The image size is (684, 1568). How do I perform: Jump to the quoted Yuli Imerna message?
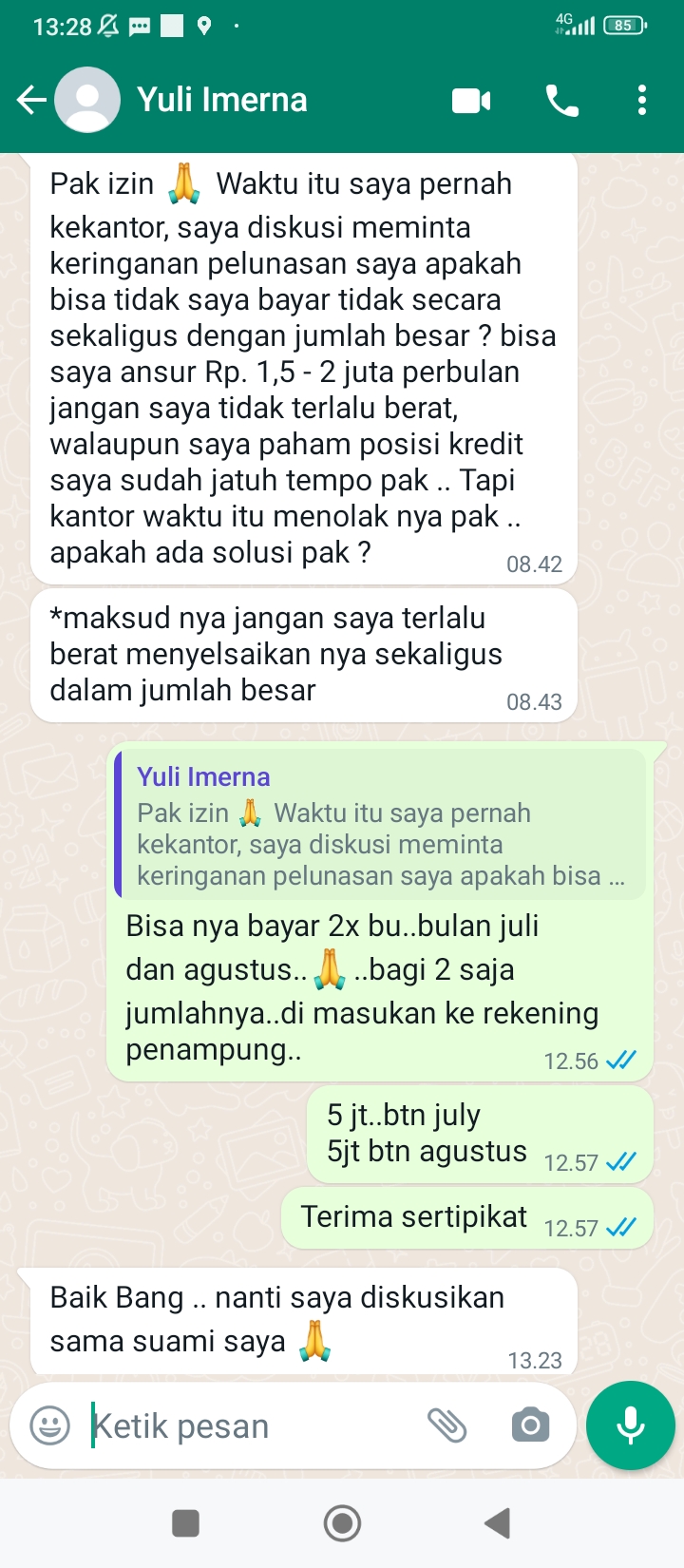coord(380,824)
